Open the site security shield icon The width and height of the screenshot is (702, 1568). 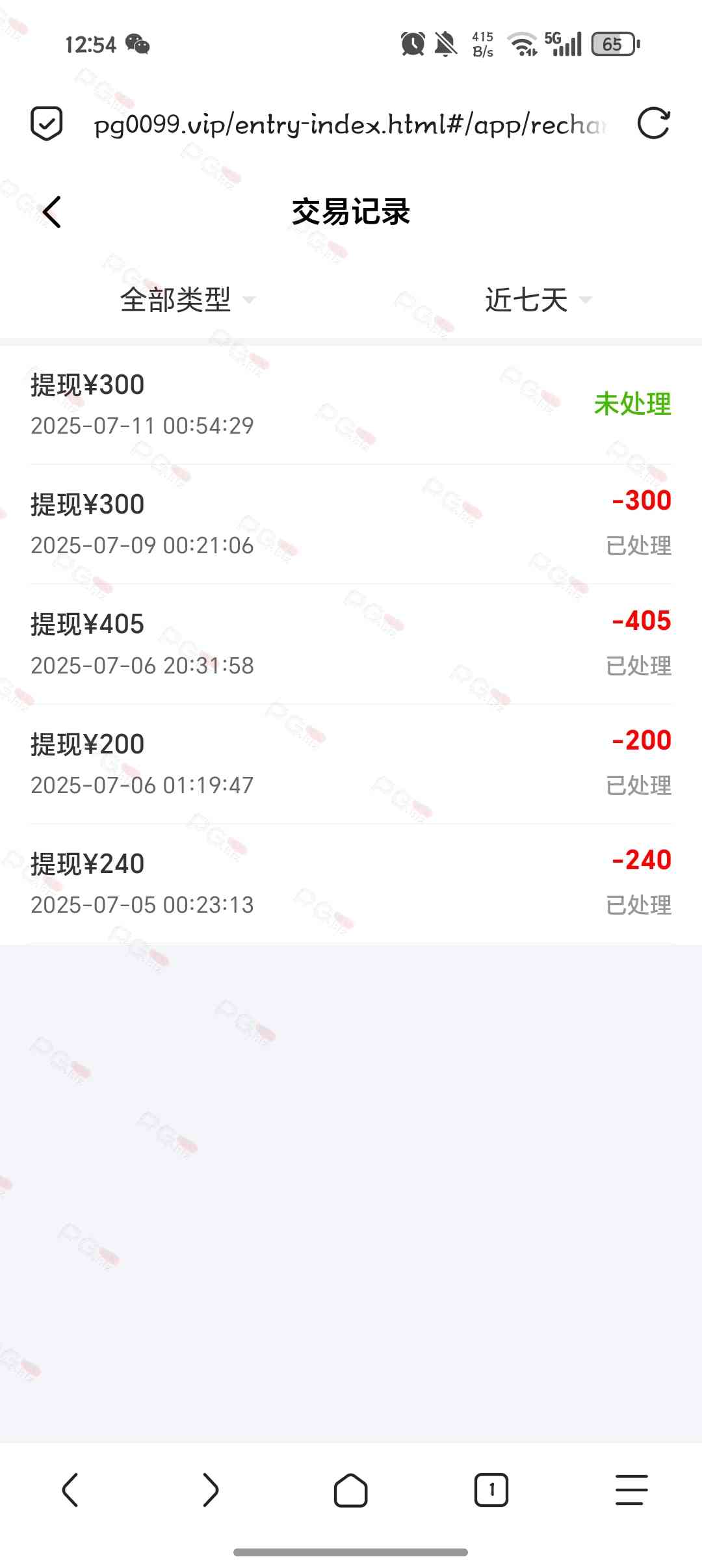pyautogui.click(x=47, y=124)
